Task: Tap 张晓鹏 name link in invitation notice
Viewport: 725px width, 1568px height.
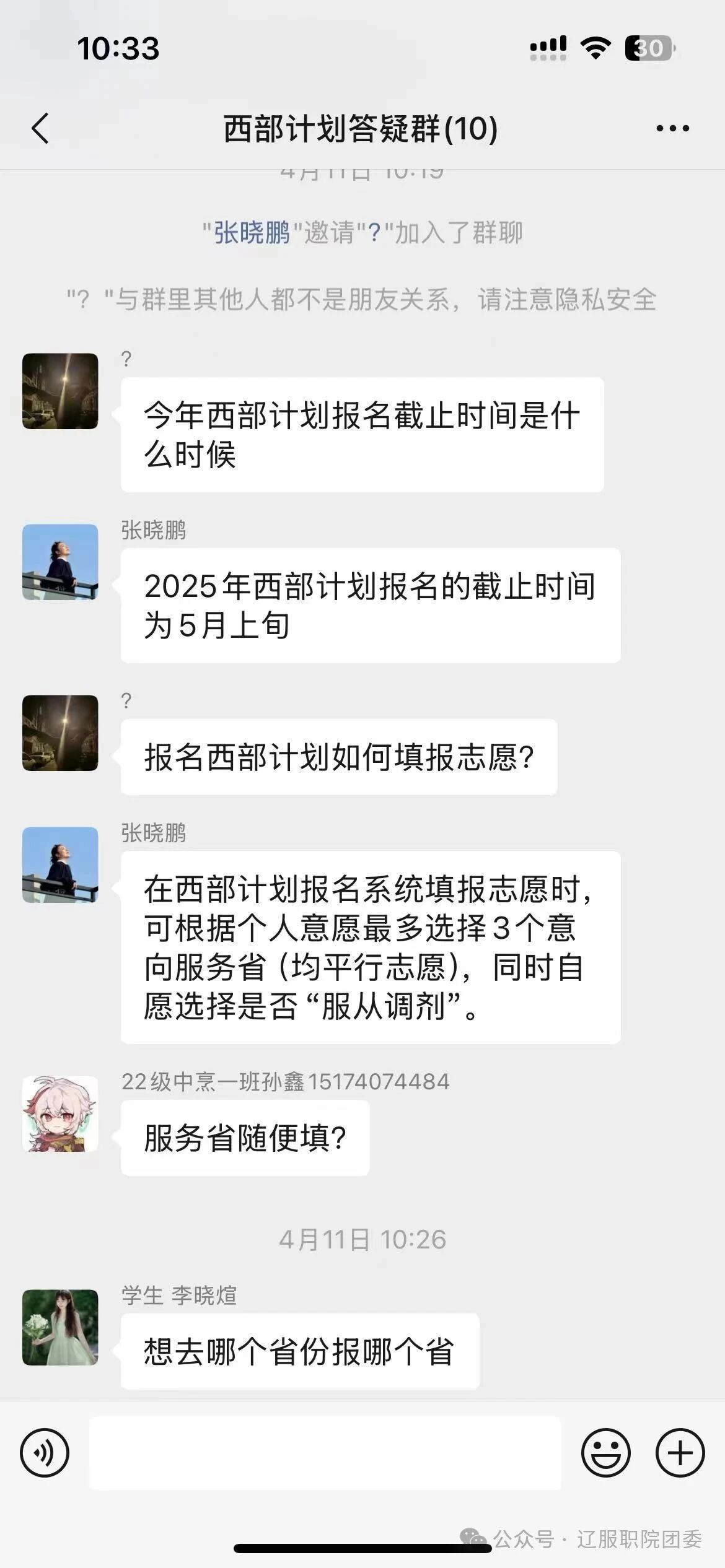Action: click(x=252, y=233)
